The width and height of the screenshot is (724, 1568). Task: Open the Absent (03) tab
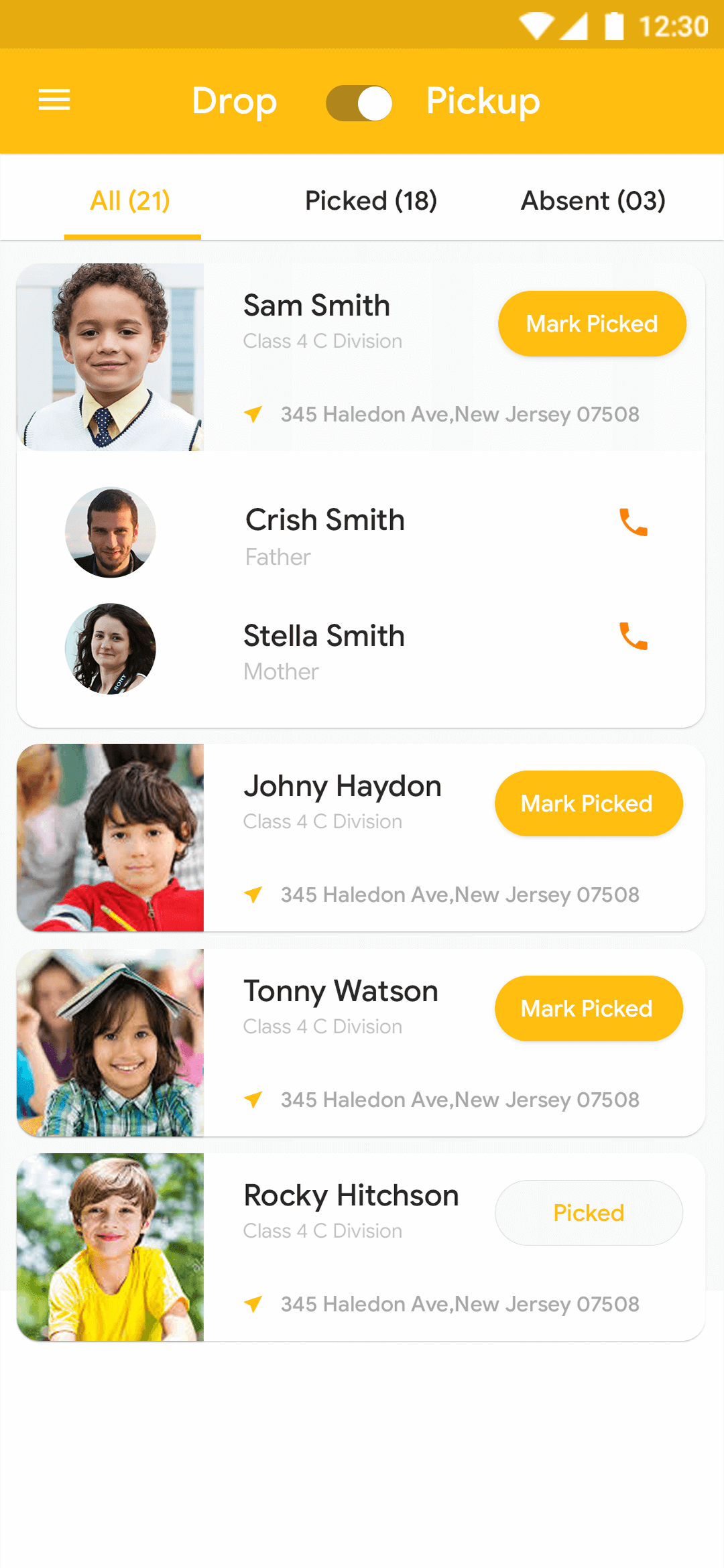tap(593, 200)
